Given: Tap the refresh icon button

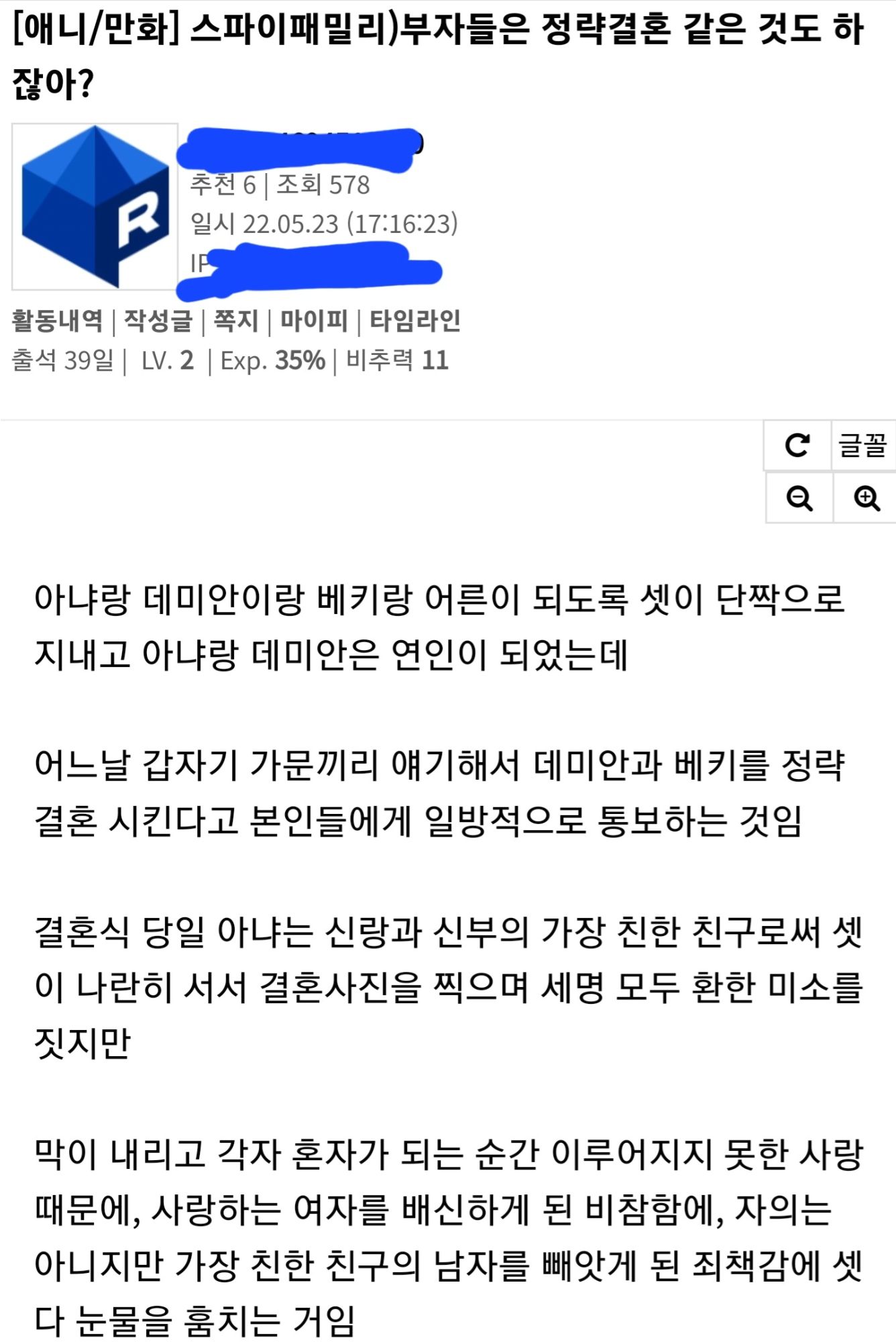Looking at the screenshot, I should [797, 446].
